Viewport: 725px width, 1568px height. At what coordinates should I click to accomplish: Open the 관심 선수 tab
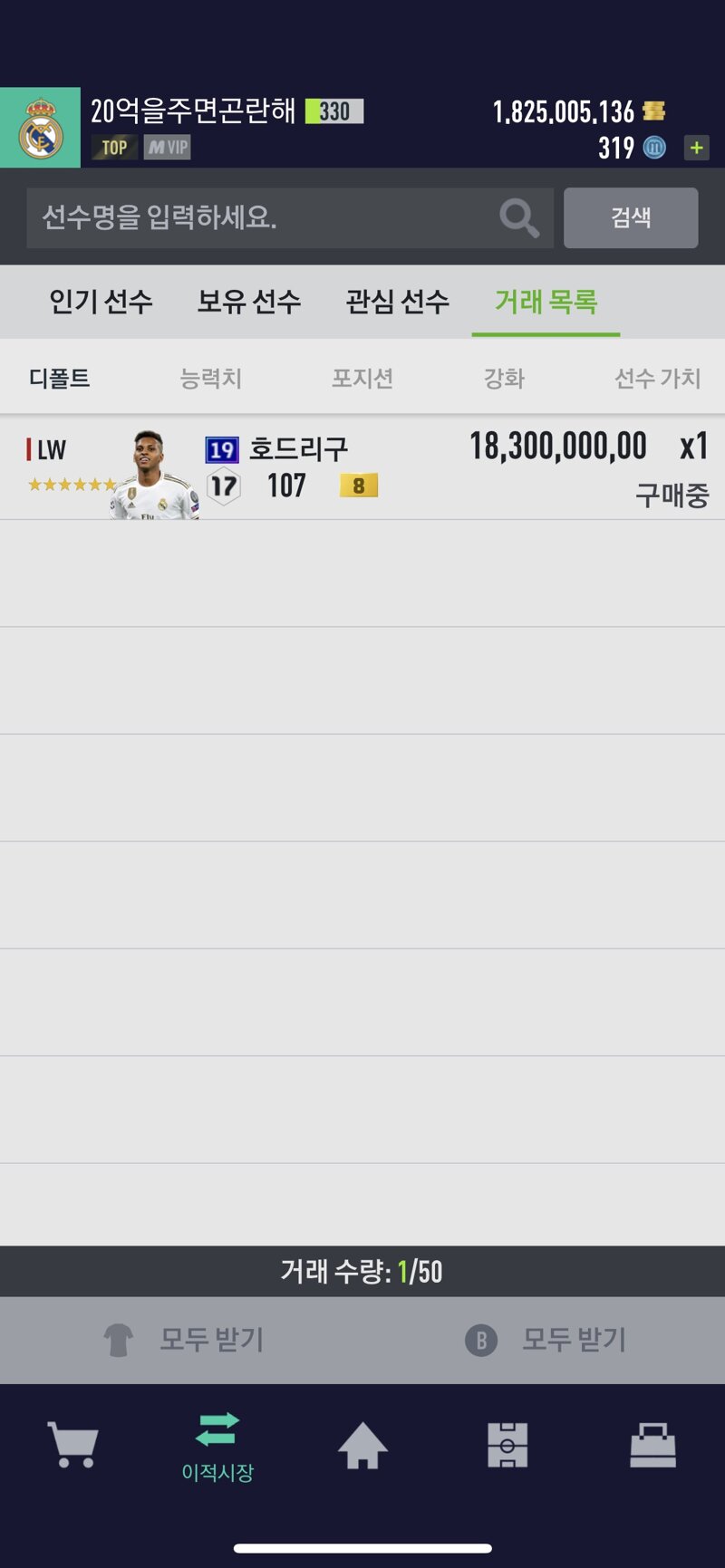point(397,302)
